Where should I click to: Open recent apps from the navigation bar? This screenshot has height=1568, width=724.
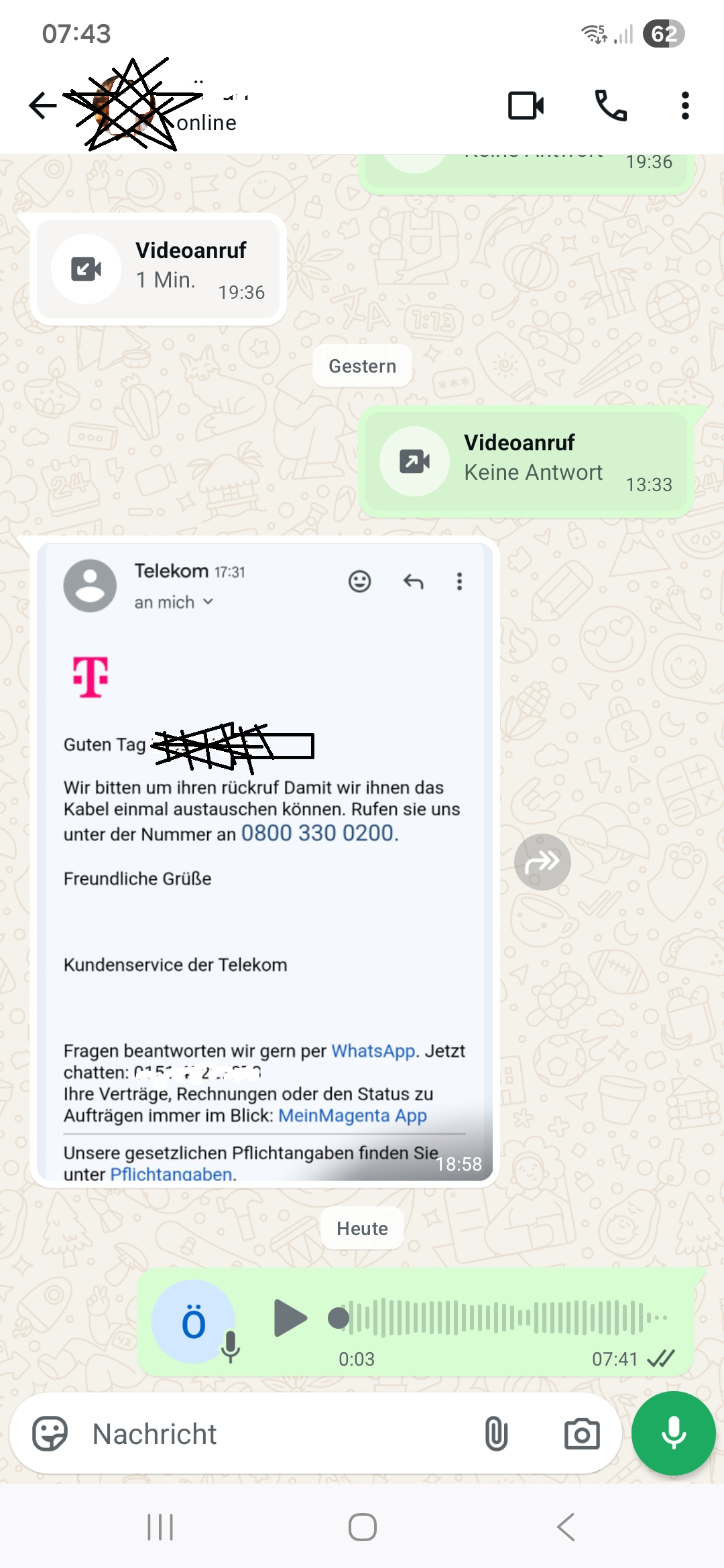160,1527
